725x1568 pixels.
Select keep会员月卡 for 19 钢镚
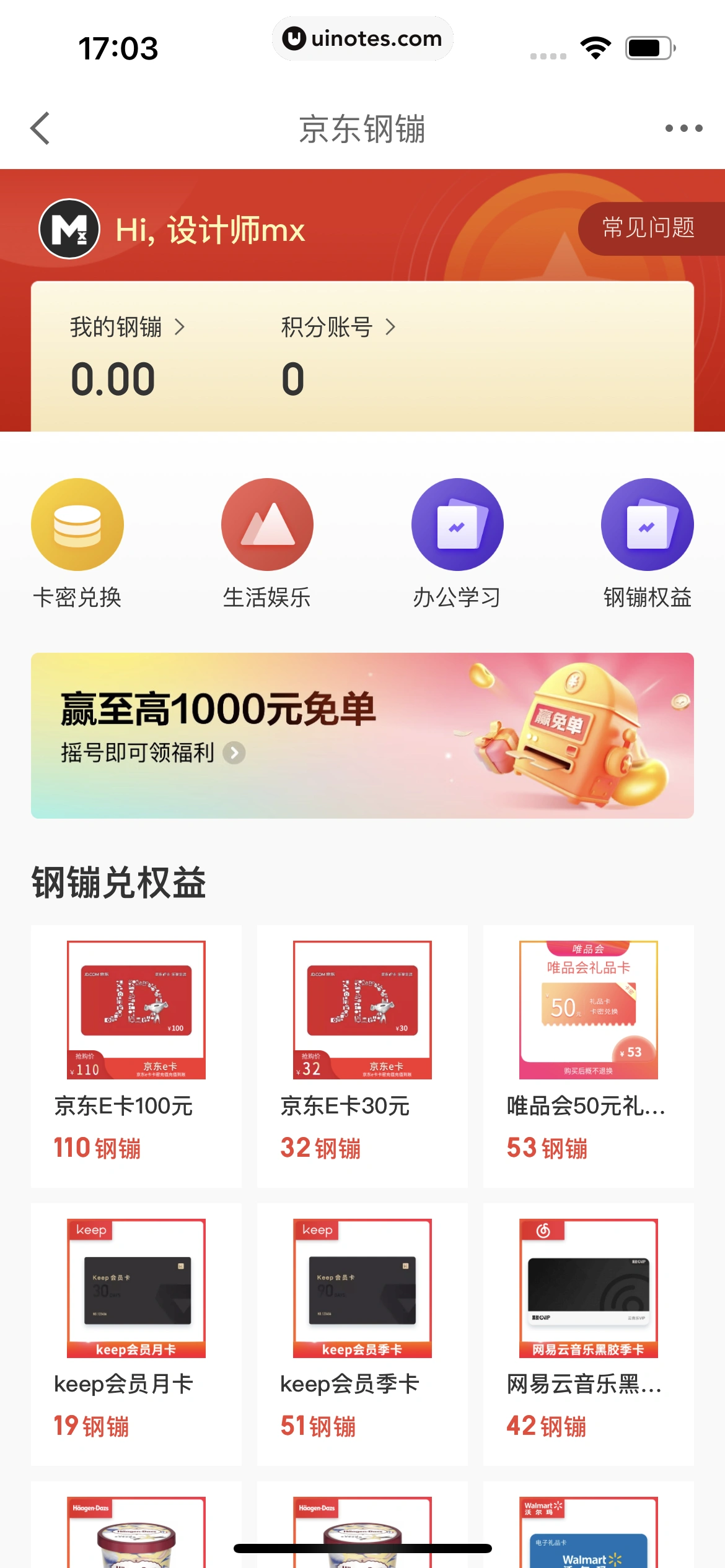click(136, 1333)
